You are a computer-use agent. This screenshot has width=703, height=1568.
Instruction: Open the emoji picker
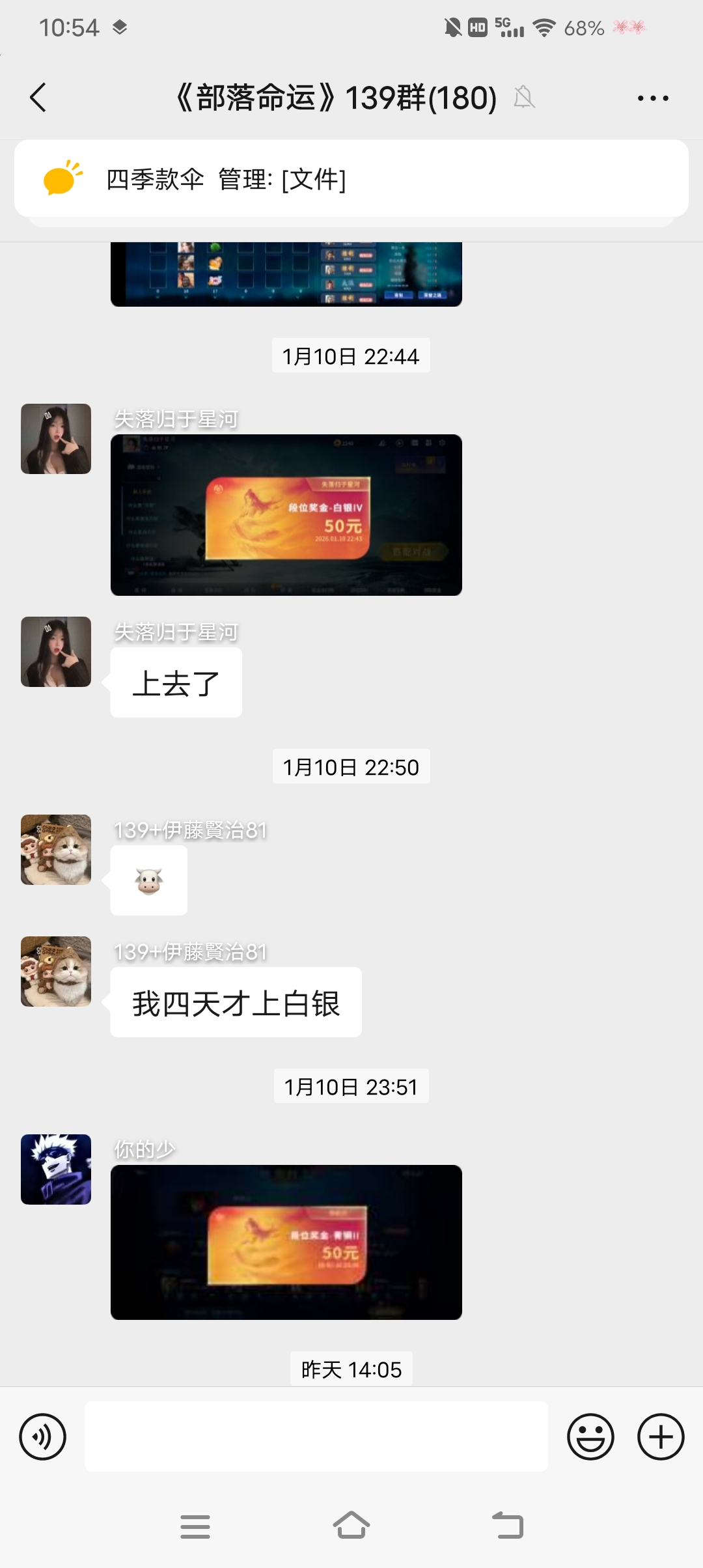tap(590, 1436)
